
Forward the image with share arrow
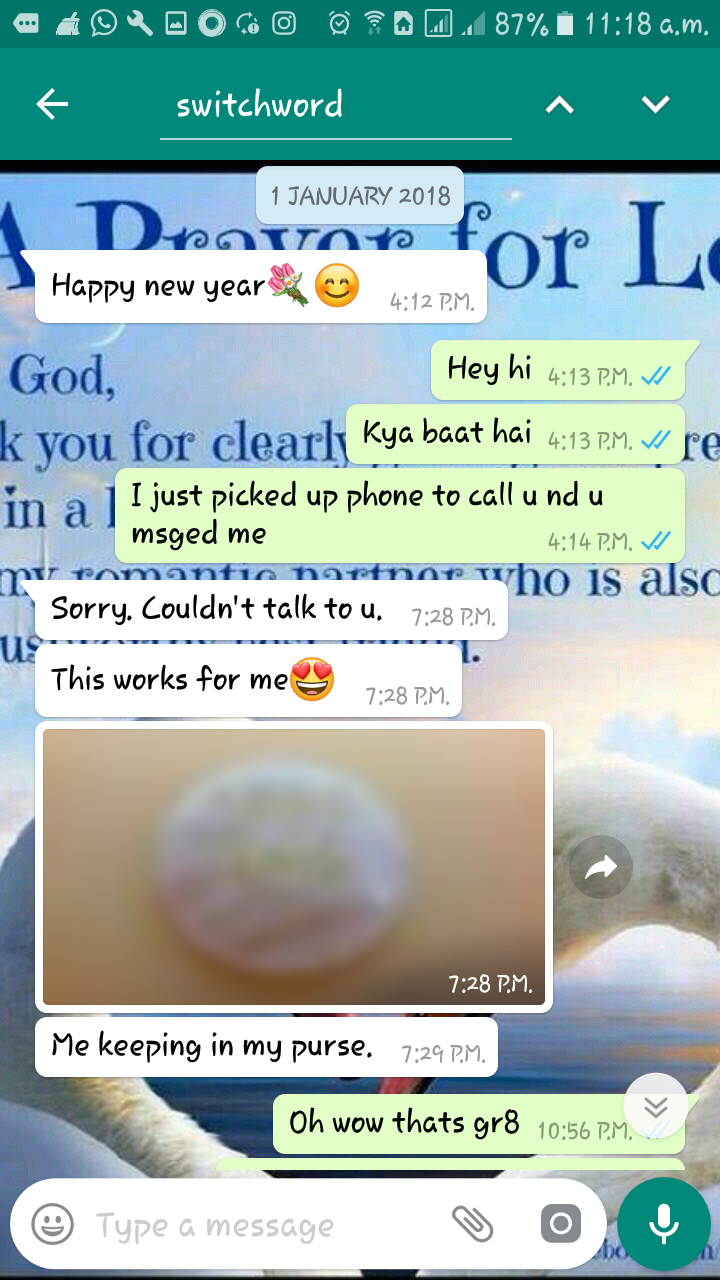[601, 867]
